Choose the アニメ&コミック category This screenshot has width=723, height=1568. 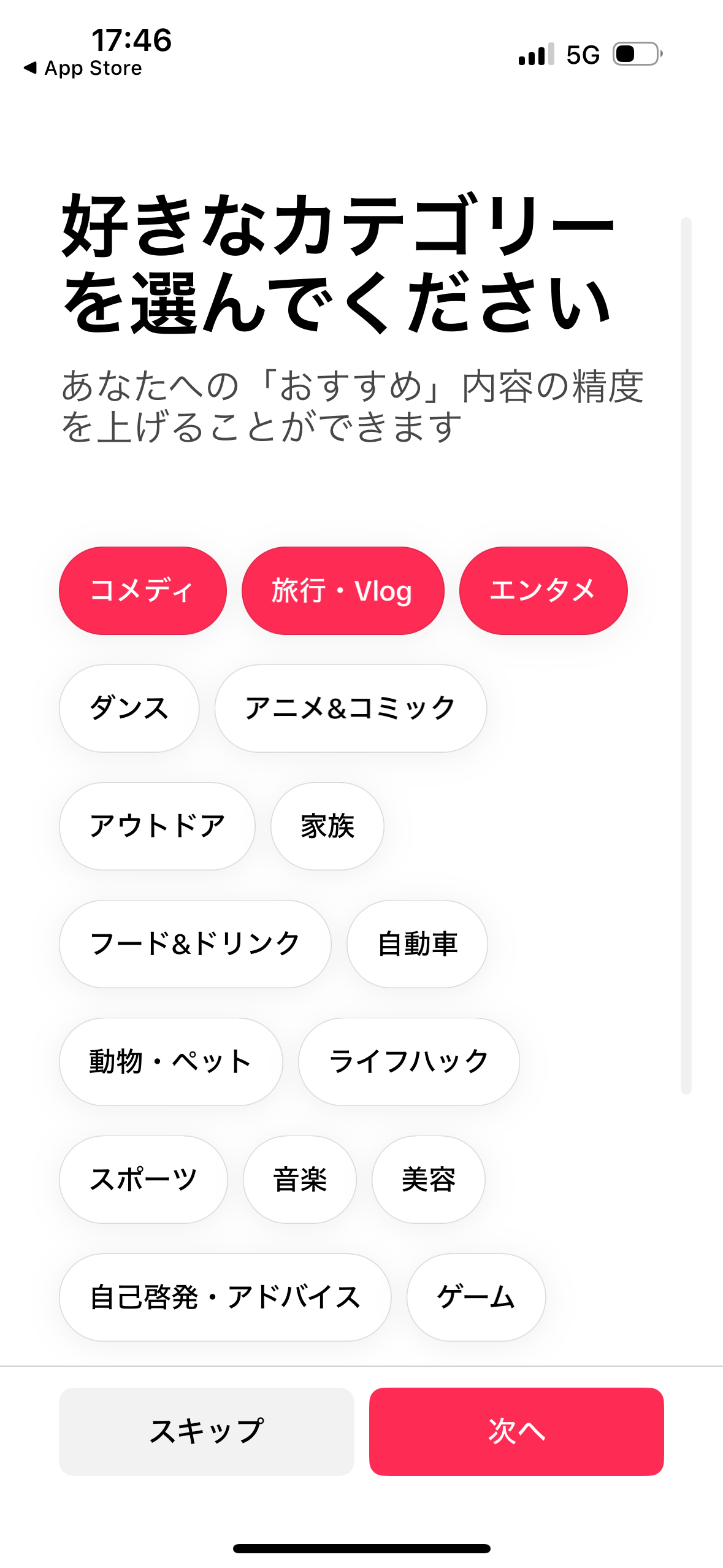pos(350,708)
